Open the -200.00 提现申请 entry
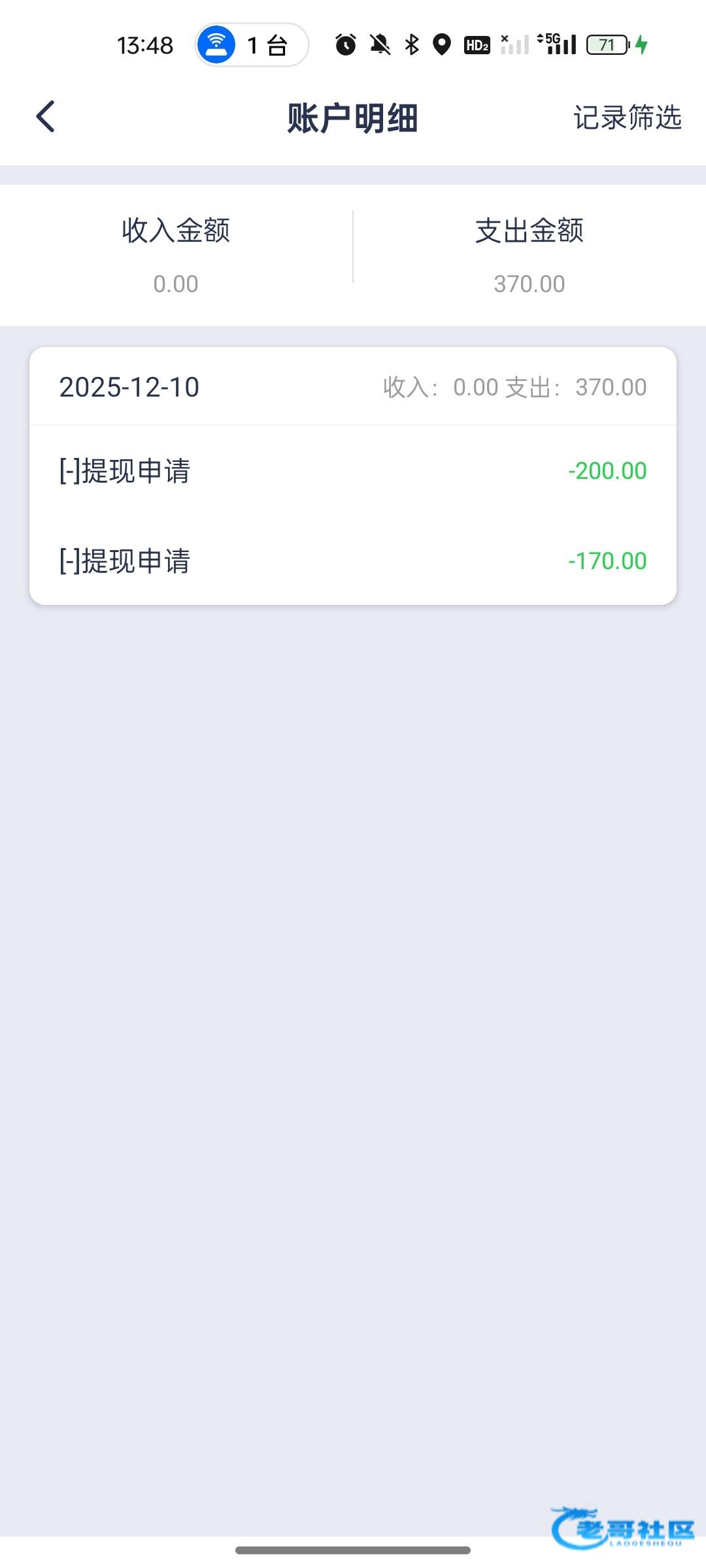This screenshot has height=1568, width=706. point(353,470)
